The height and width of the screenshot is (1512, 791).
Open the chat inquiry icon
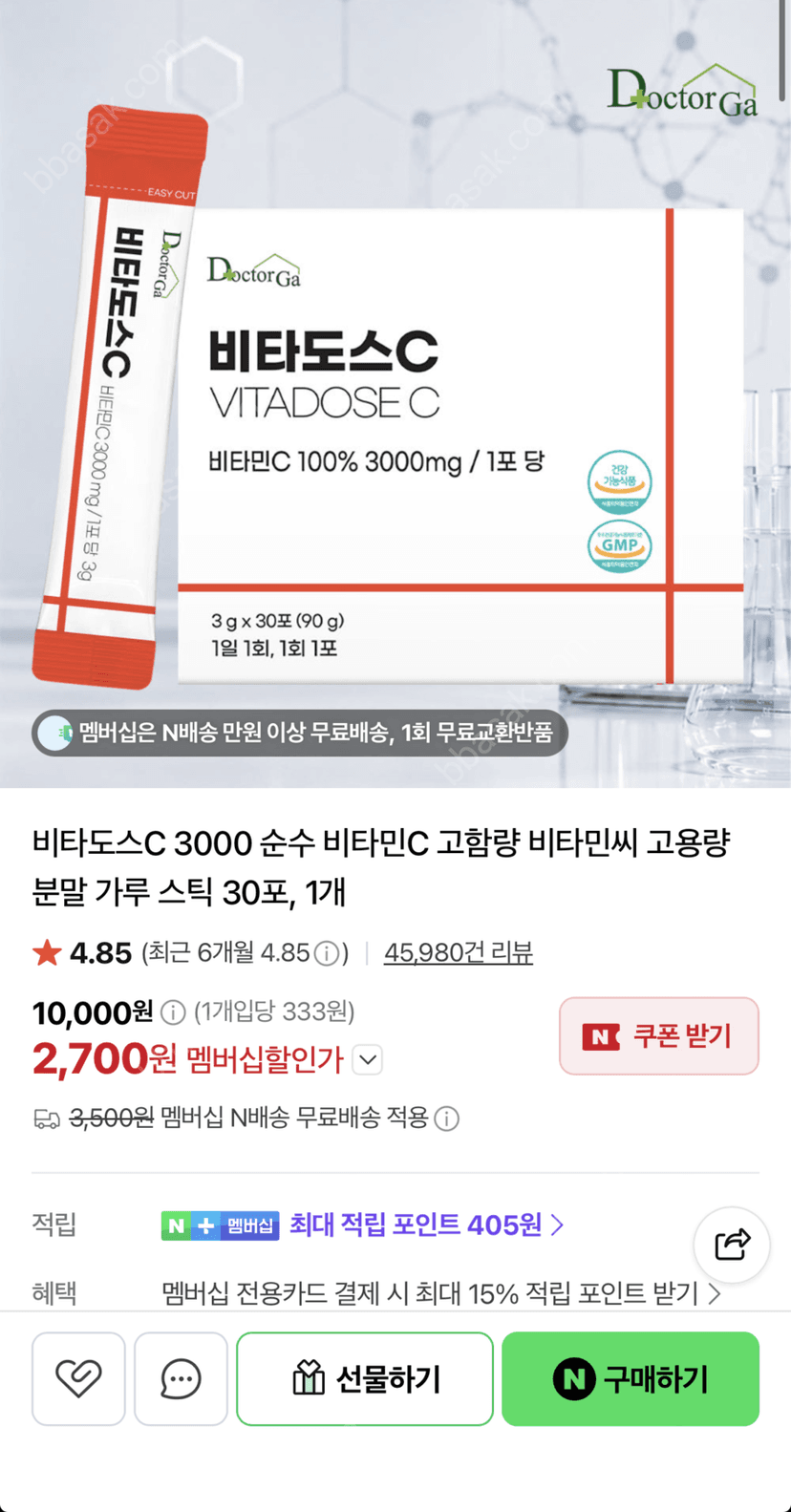(x=181, y=1378)
